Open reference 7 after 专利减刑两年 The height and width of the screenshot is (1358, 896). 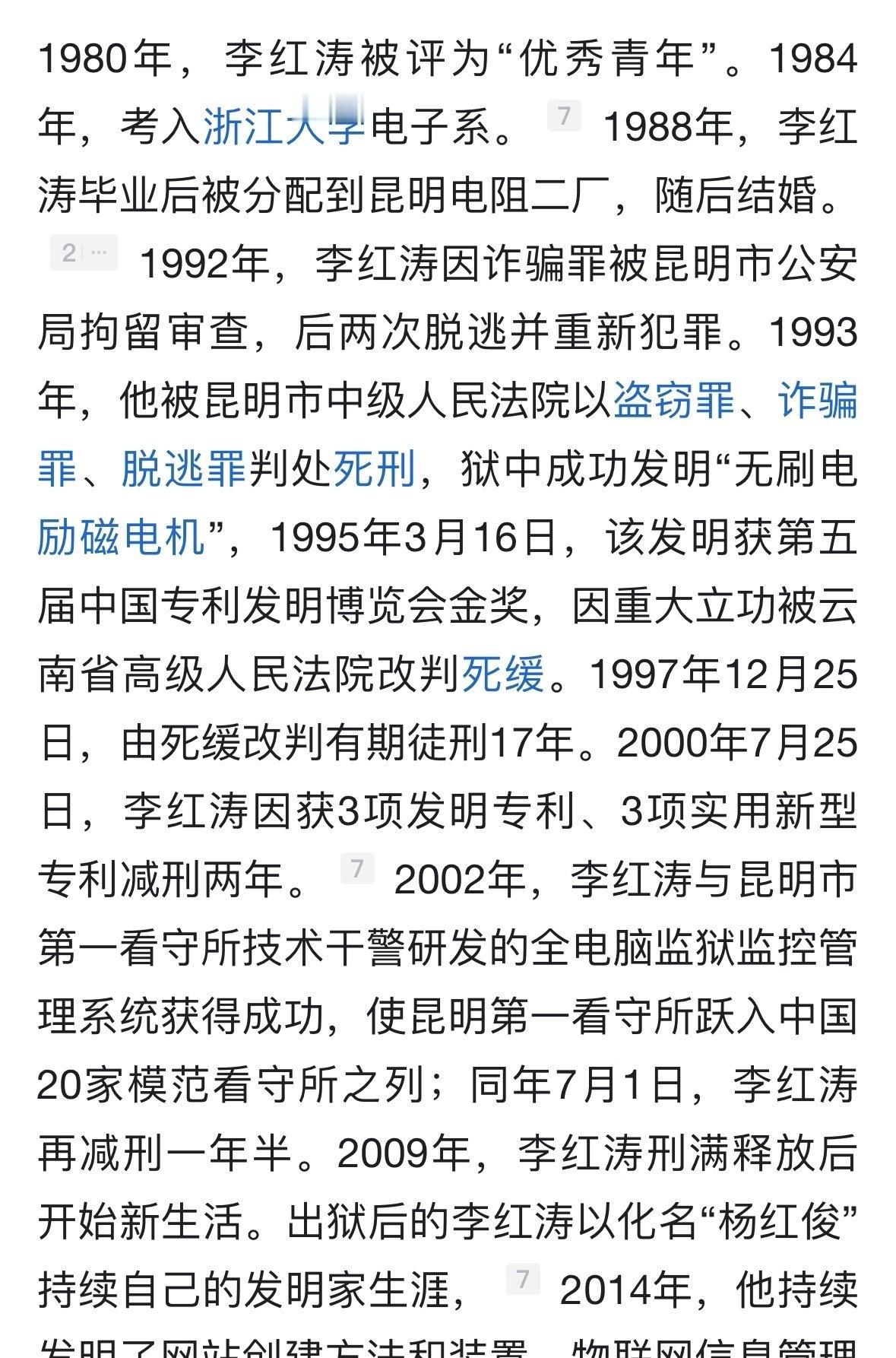357,868
